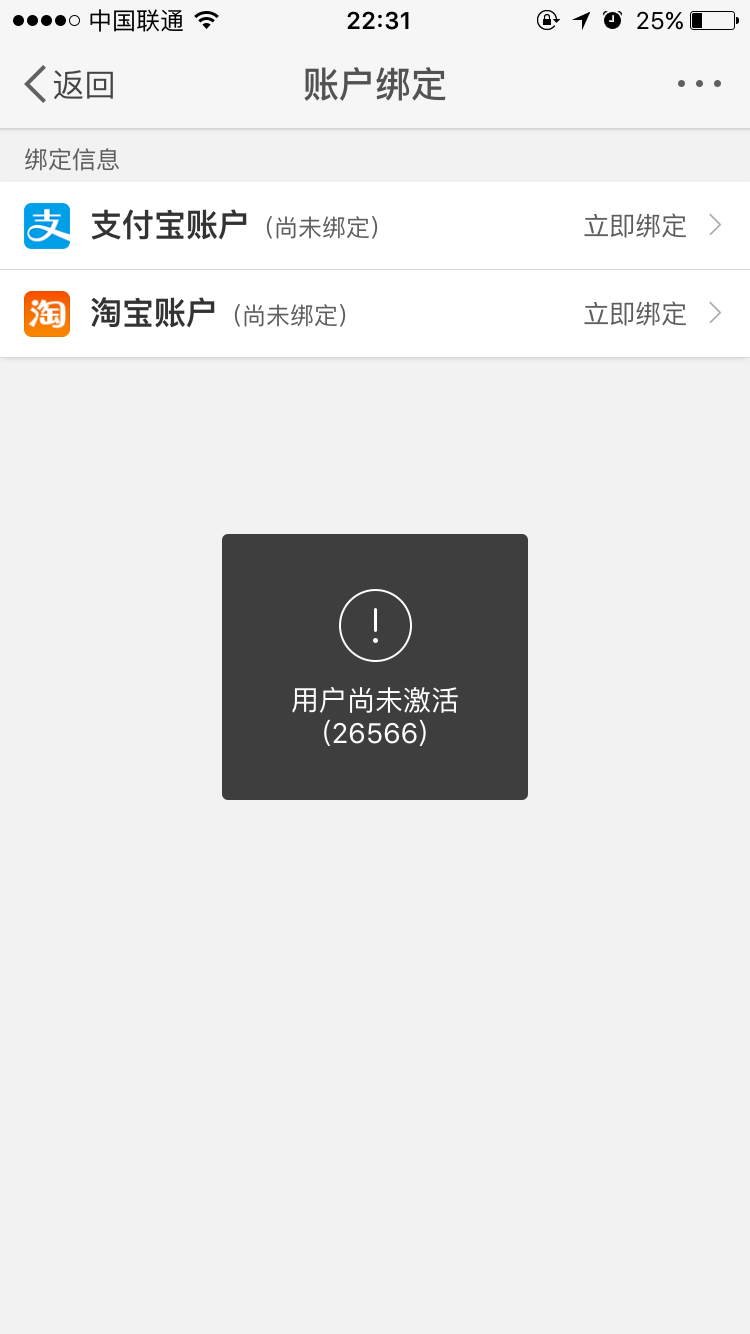750x1334 pixels.
Task: Tap 立即绑定 next to Alipay account
Action: tap(634, 226)
